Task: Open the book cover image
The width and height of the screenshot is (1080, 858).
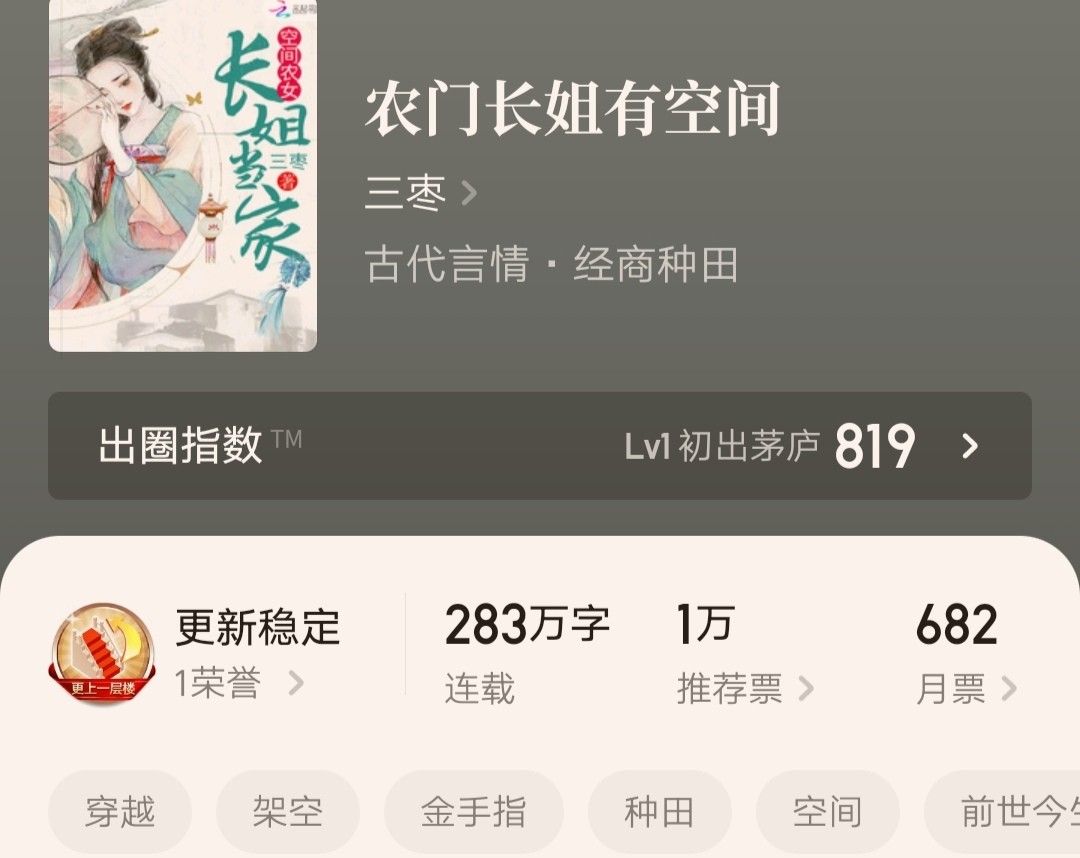Action: tap(182, 175)
